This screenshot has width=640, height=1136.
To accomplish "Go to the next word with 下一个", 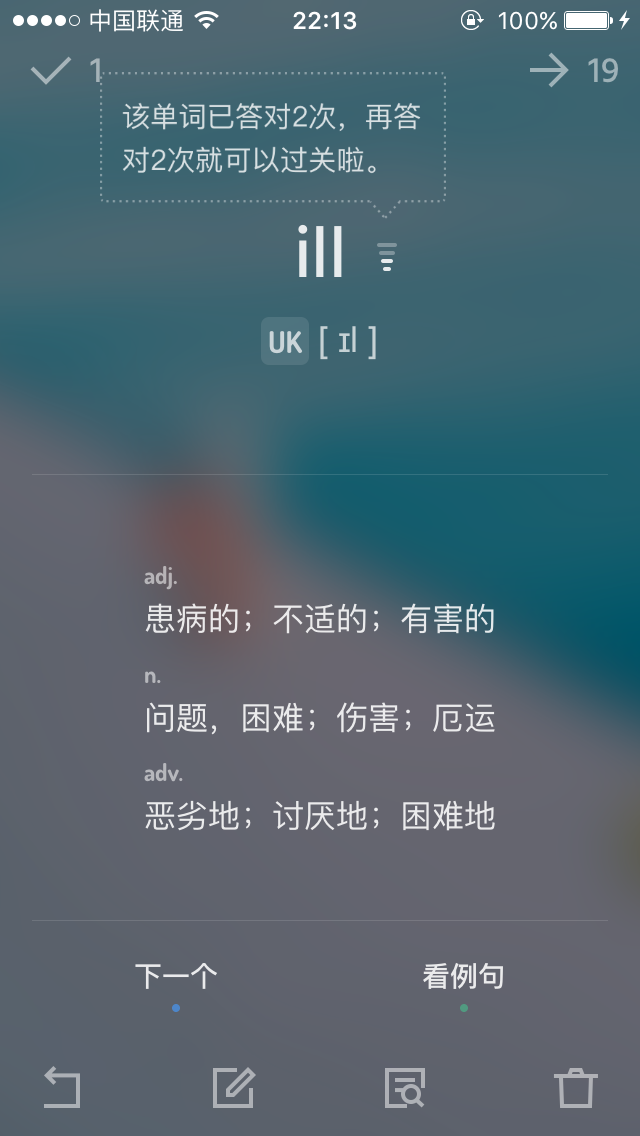I will pos(176,976).
